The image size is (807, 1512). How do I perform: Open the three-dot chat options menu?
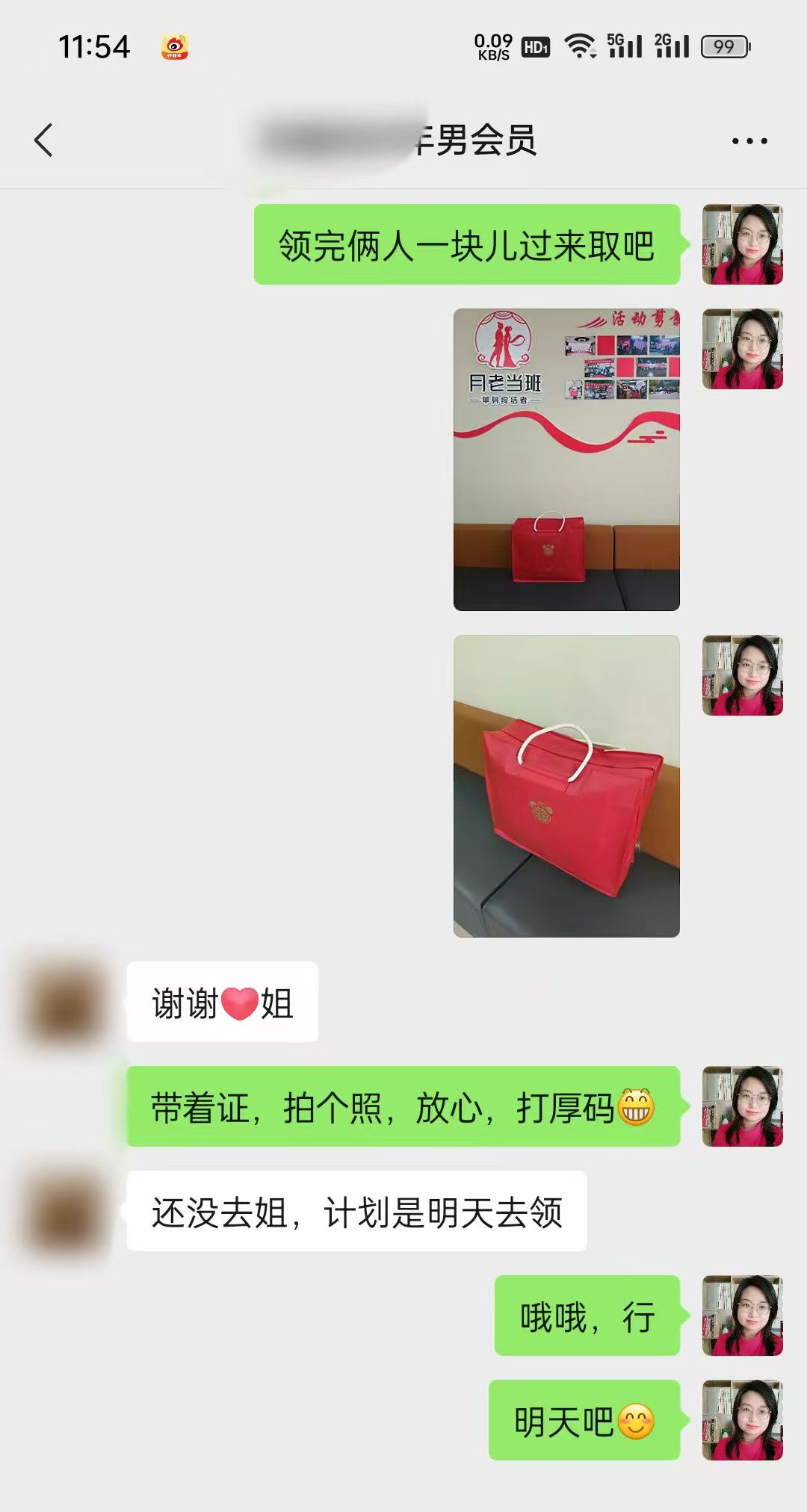[x=749, y=140]
